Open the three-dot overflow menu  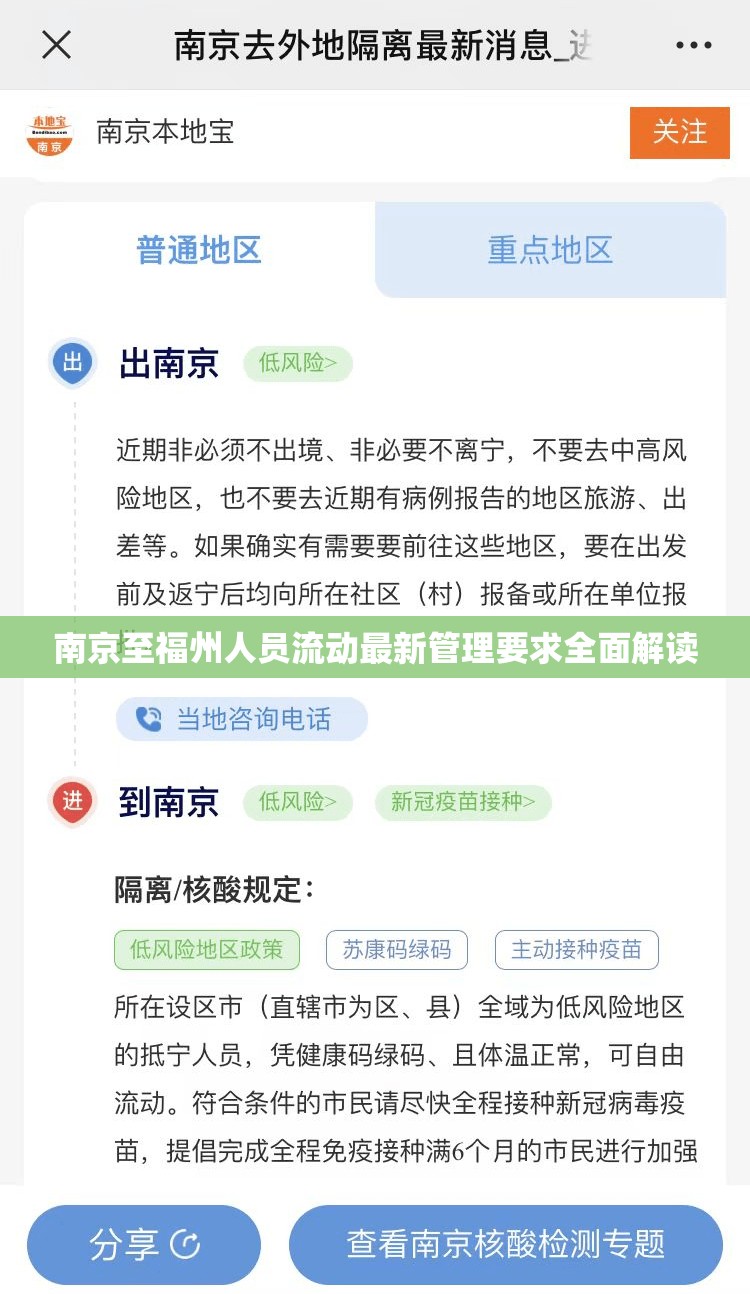[693, 45]
